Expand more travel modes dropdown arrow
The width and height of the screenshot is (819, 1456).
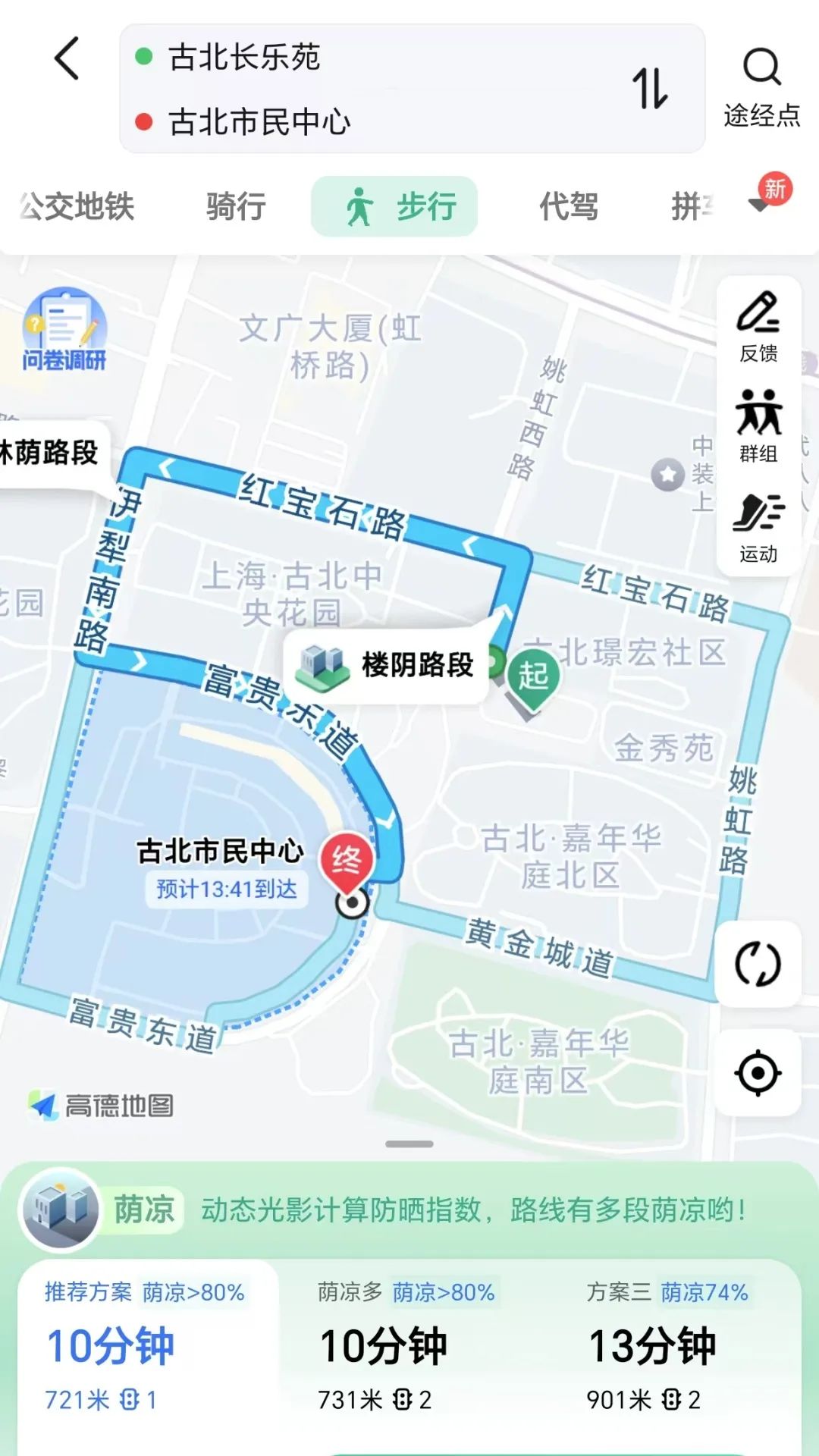(x=760, y=205)
